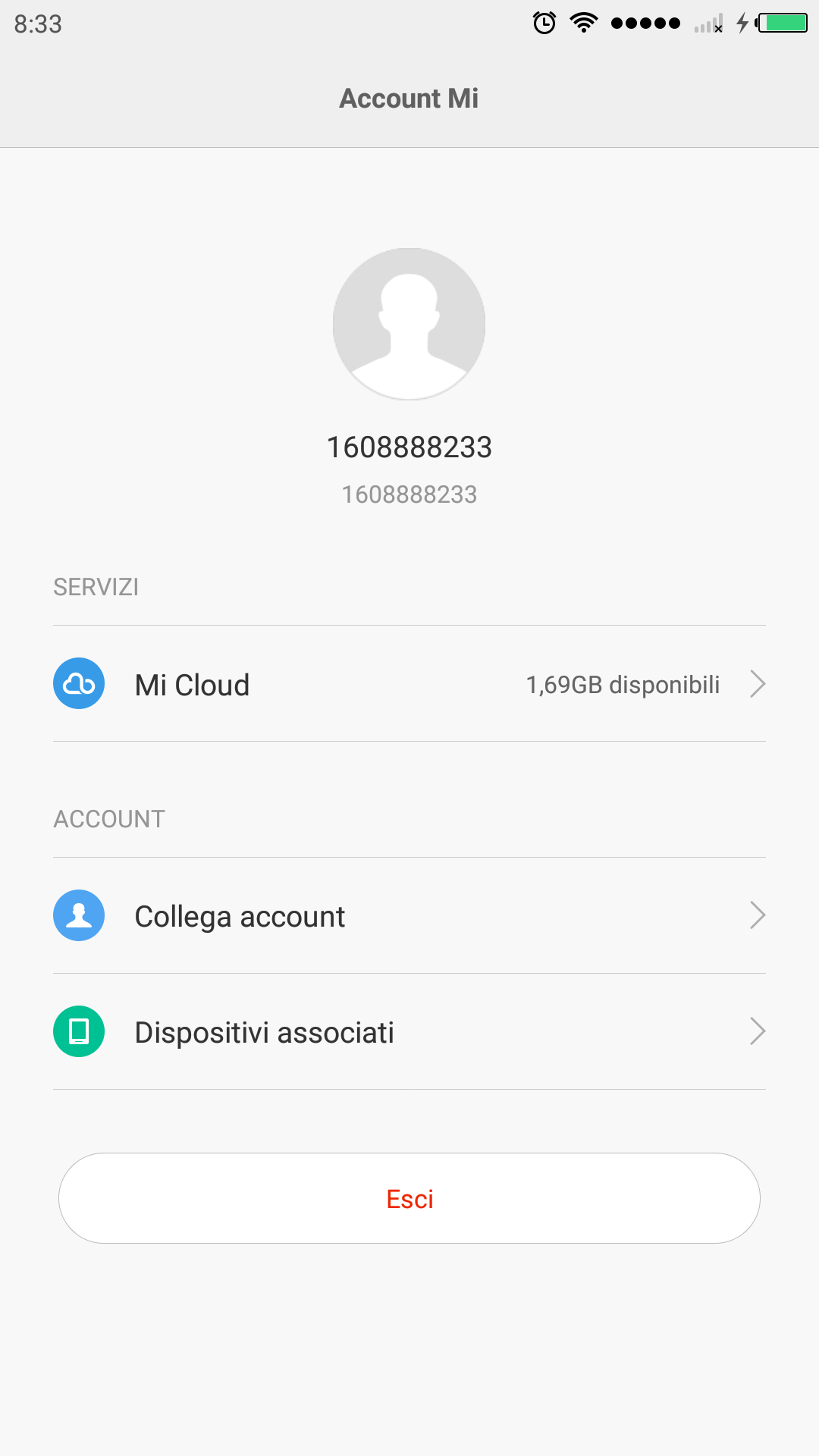Image resolution: width=819 pixels, height=1456 pixels.
Task: View Dispositivi associati list
Action: [409, 1032]
